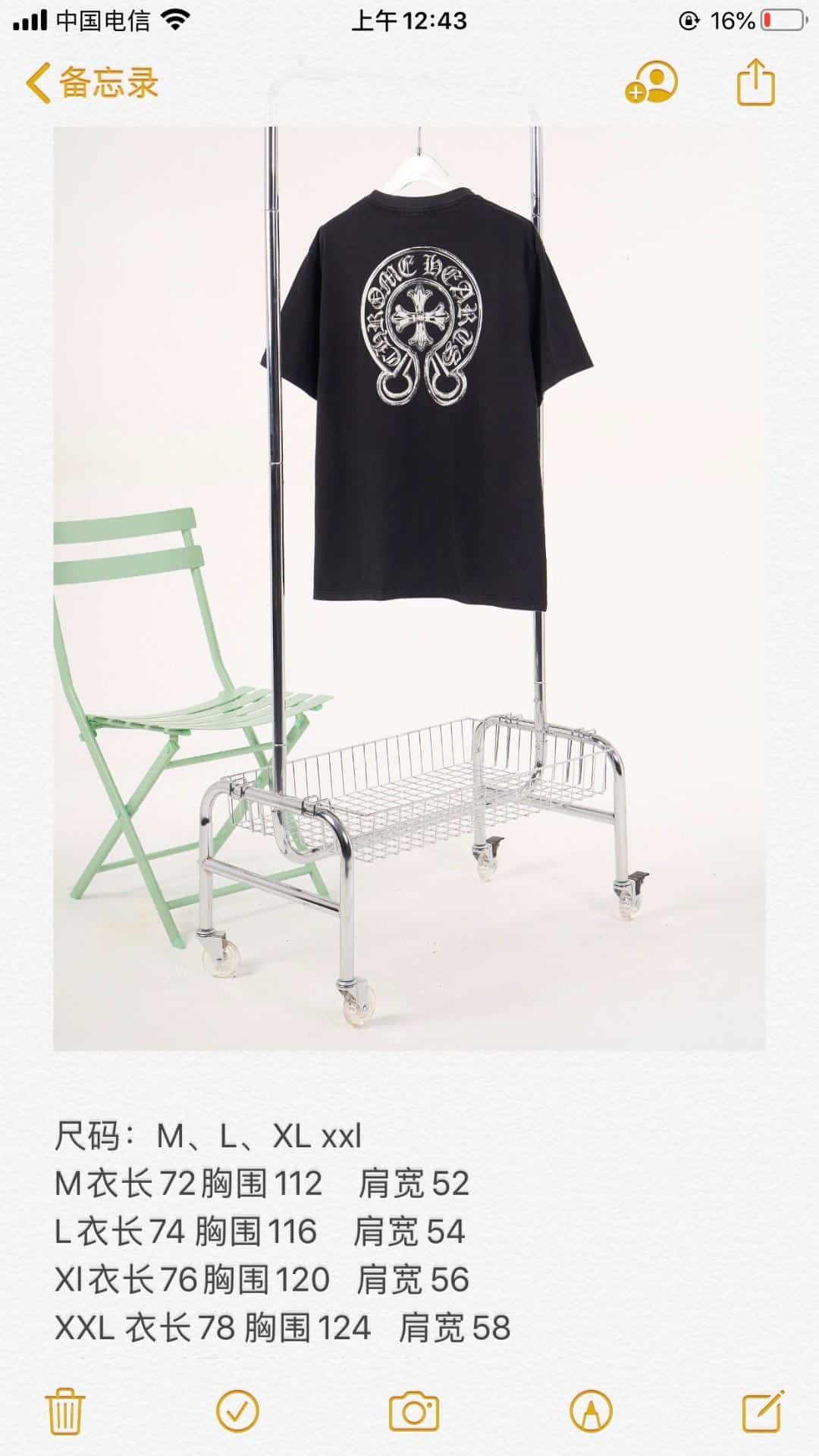Add a checklist to the note
Screen dimensions: 819x1456
238,1410
